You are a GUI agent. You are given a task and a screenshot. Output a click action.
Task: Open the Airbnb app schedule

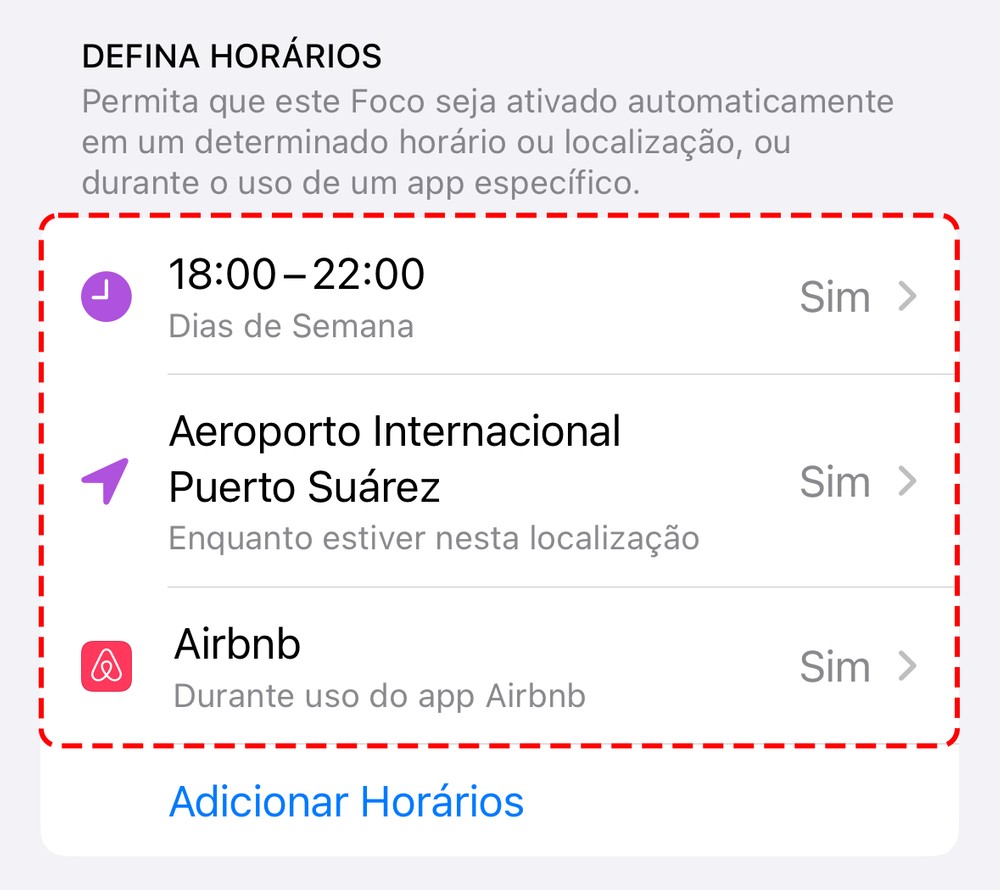click(x=500, y=667)
